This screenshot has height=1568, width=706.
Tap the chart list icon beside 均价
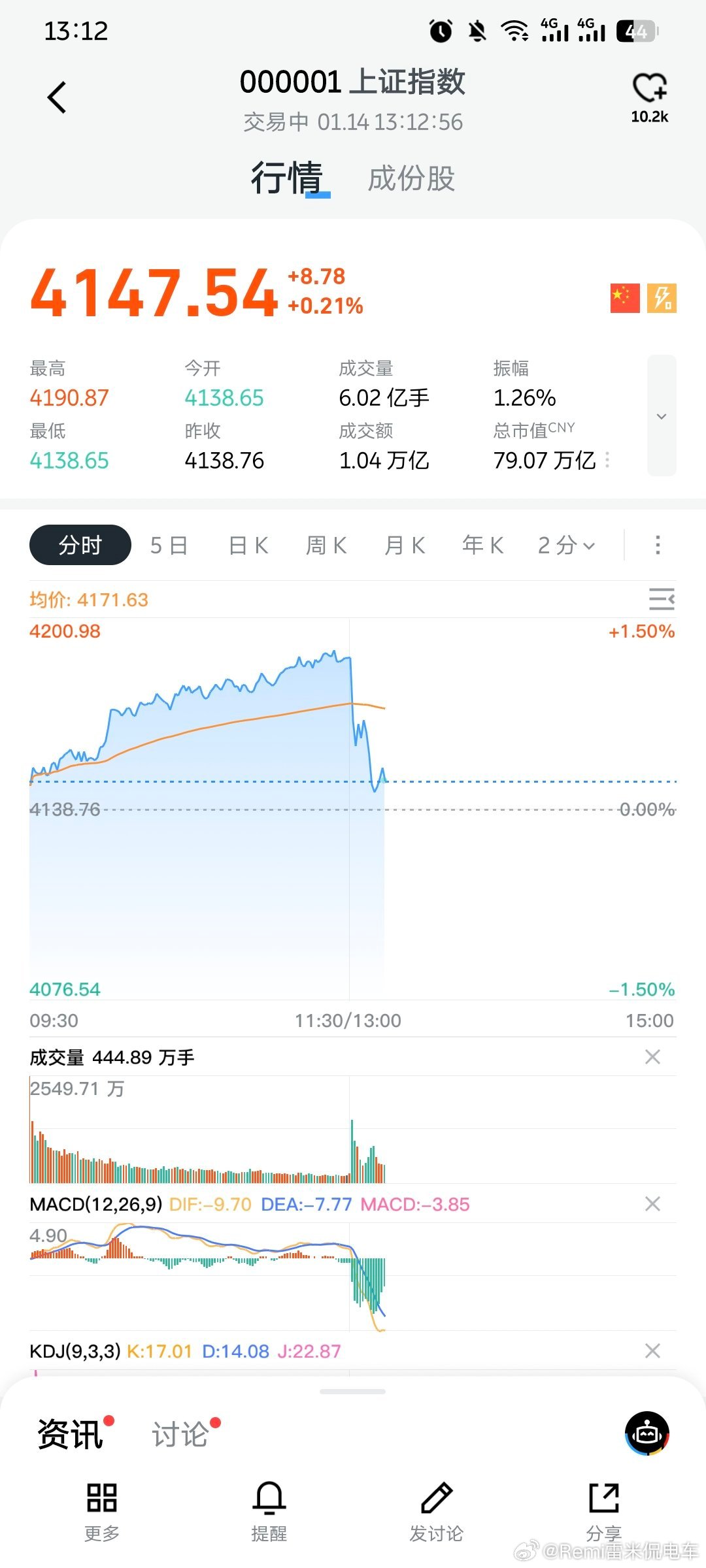pos(662,599)
